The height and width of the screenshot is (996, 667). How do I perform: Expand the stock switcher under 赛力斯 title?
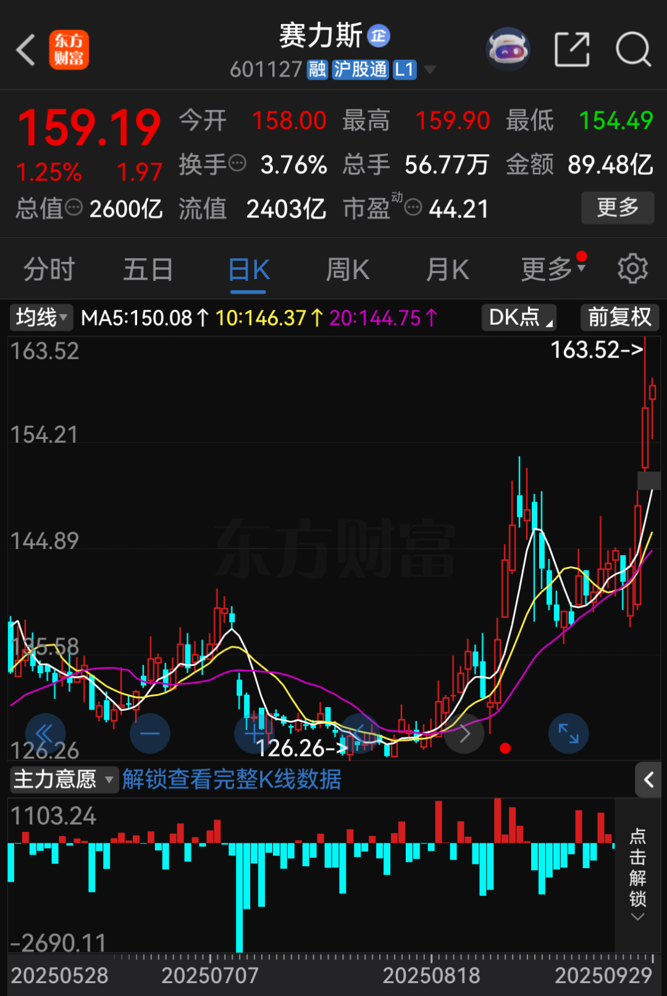click(x=430, y=70)
